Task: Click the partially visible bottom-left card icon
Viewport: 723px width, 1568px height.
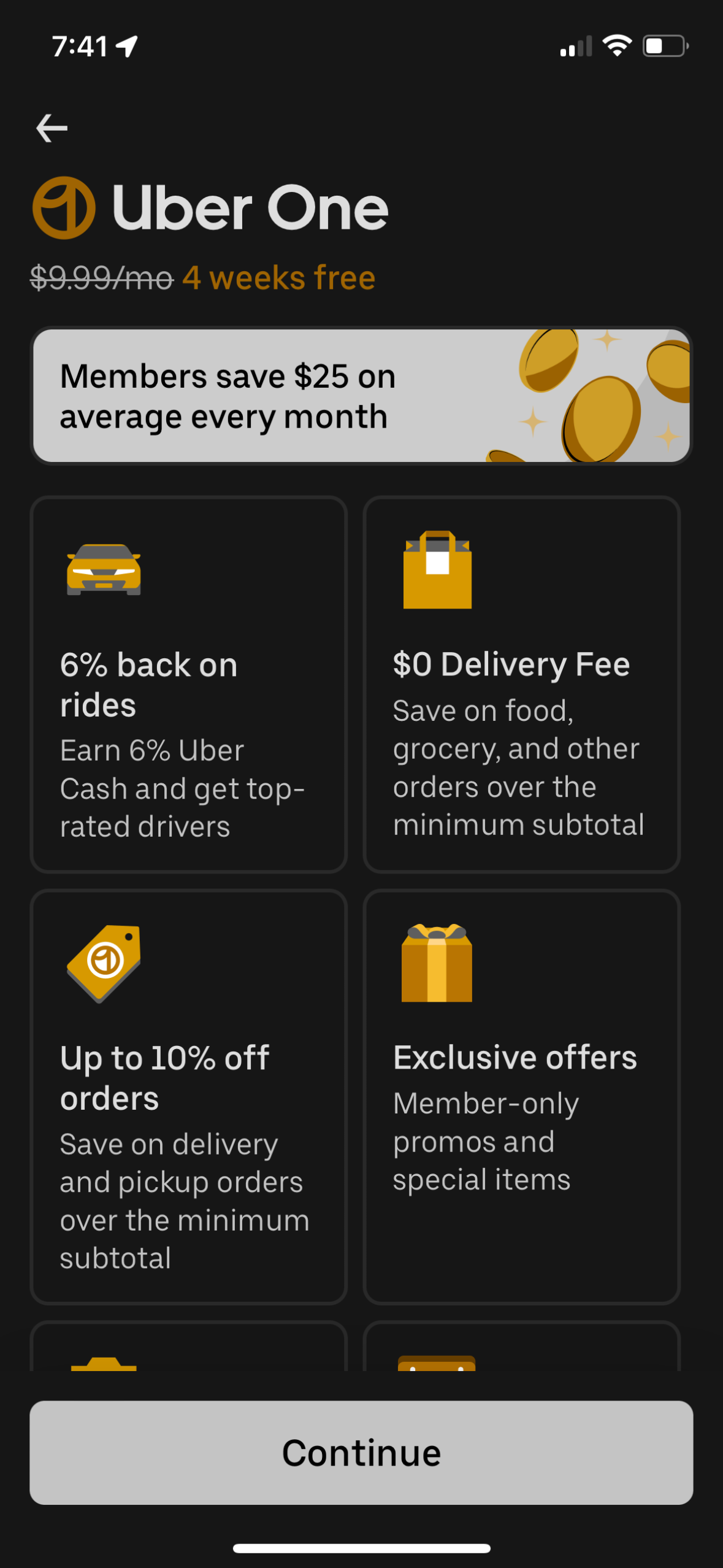Action: [104, 1368]
